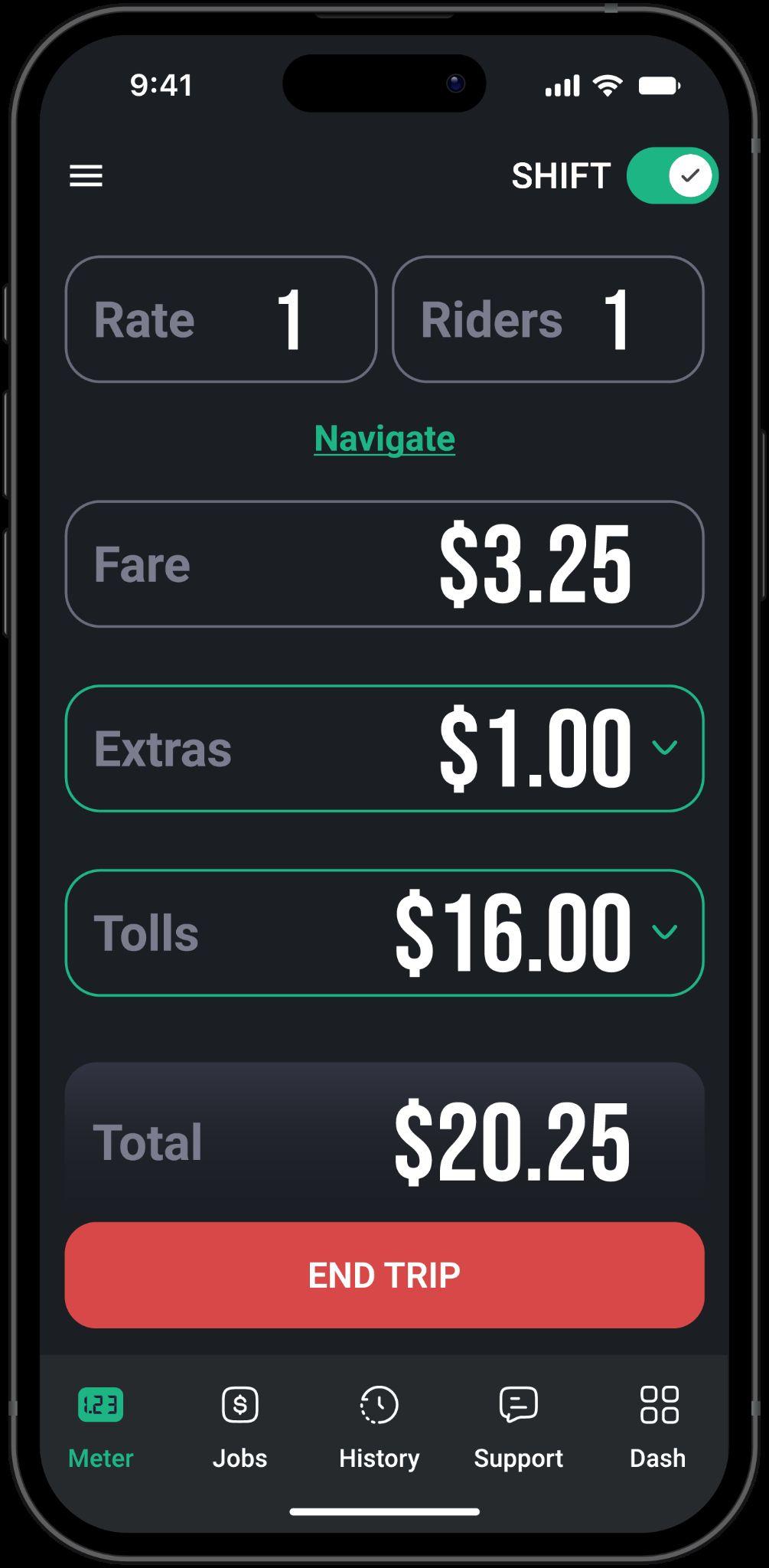Change the number of Riders

tap(548, 319)
